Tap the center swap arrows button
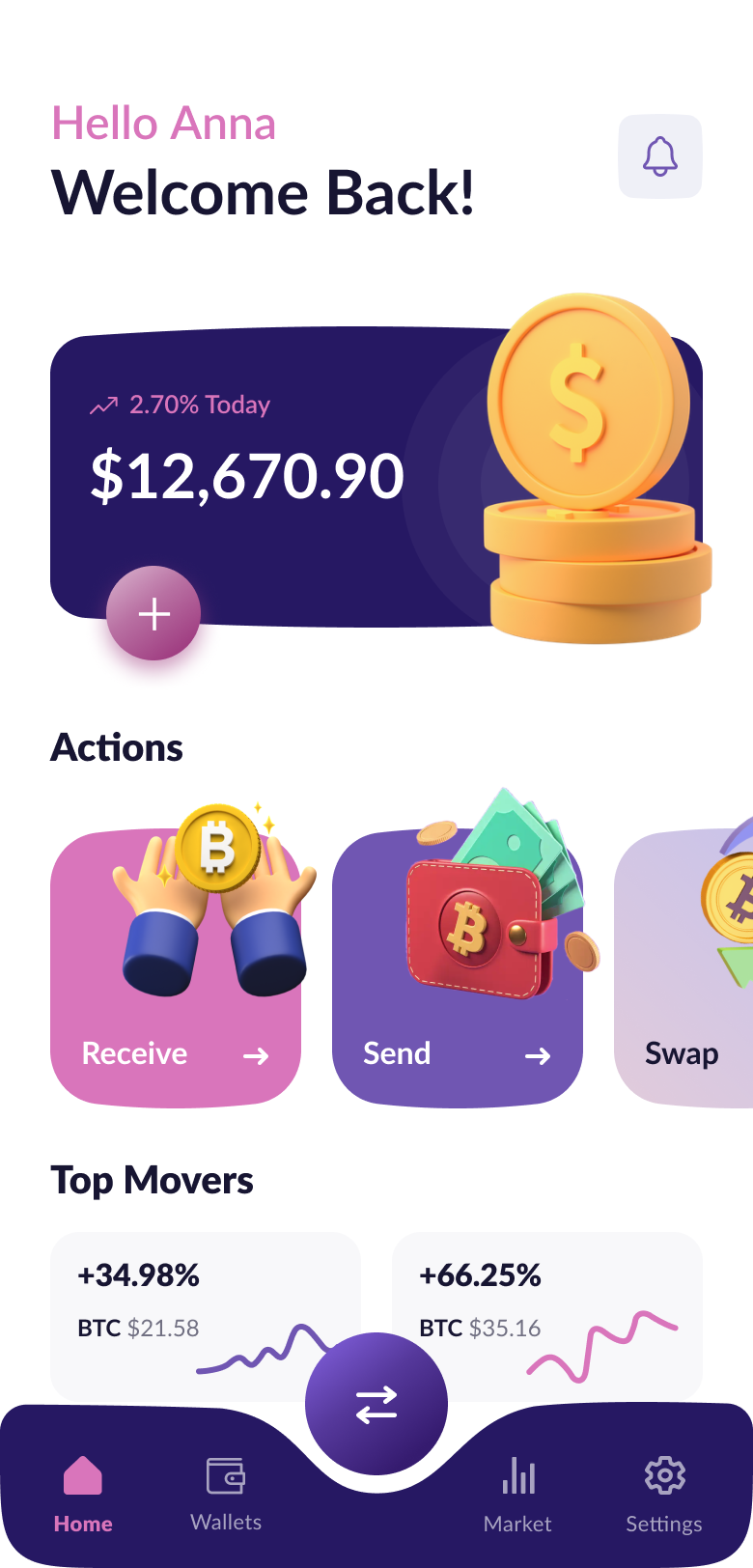Image resolution: width=753 pixels, height=1568 pixels. pyautogui.click(x=376, y=1404)
